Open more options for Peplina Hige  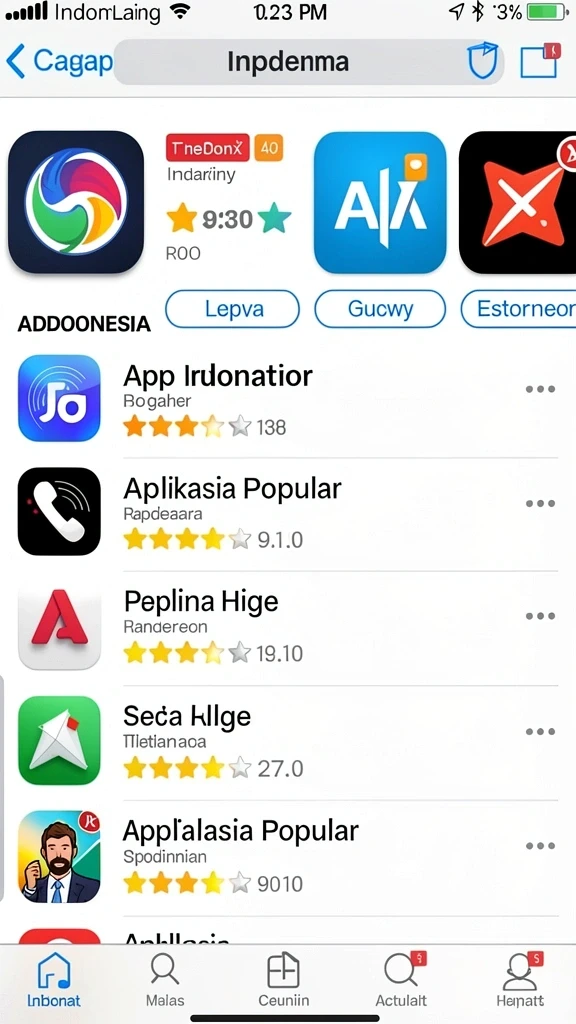540,616
